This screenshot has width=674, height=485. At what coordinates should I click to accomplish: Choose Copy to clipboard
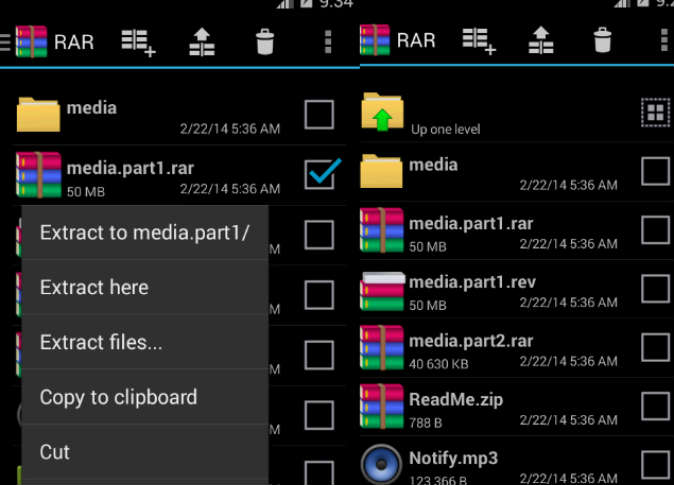144,397
